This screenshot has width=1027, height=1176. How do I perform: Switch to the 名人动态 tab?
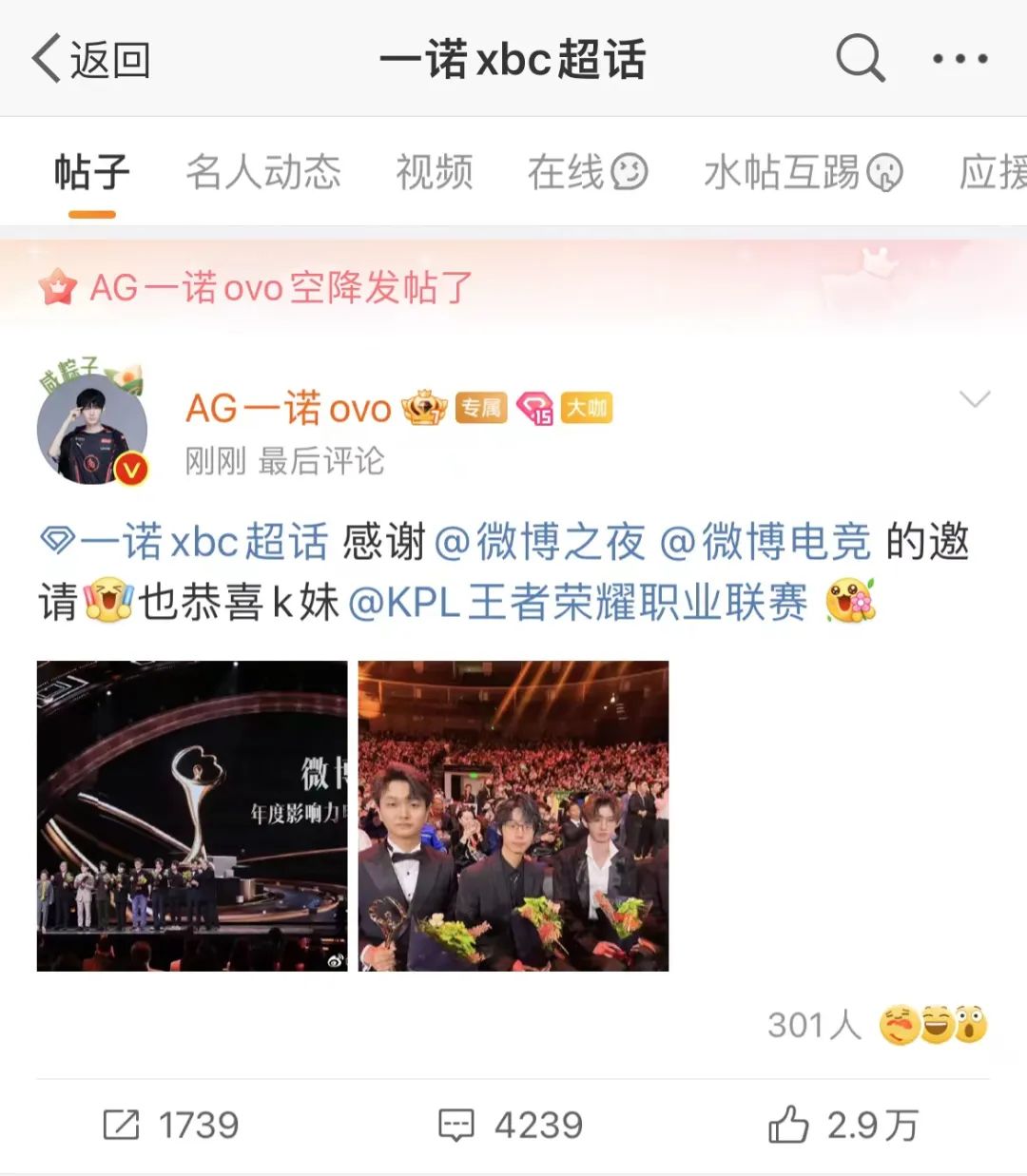click(263, 172)
